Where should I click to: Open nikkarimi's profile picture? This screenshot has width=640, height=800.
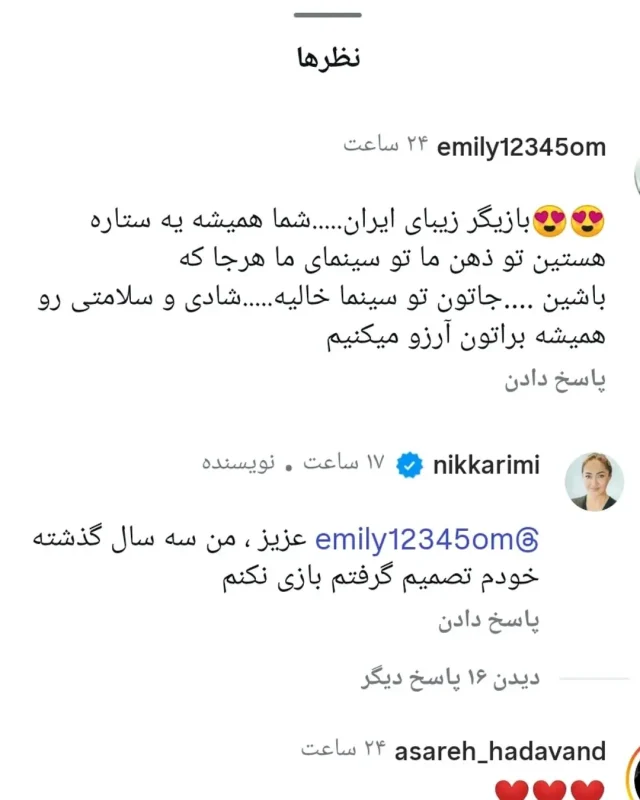594,481
